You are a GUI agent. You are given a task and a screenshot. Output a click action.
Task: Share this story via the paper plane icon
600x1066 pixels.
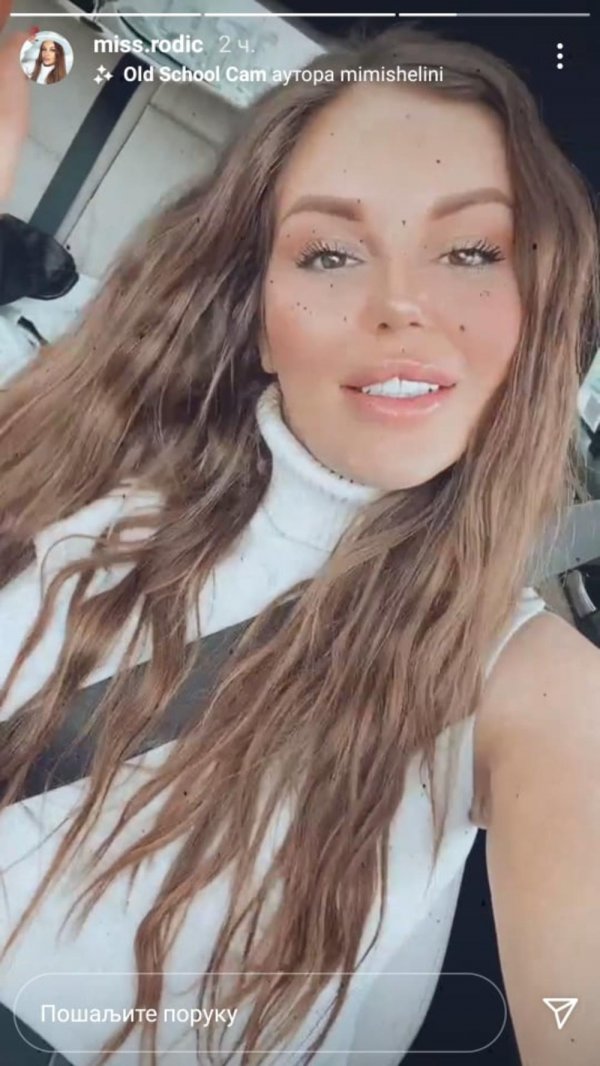[560, 1013]
